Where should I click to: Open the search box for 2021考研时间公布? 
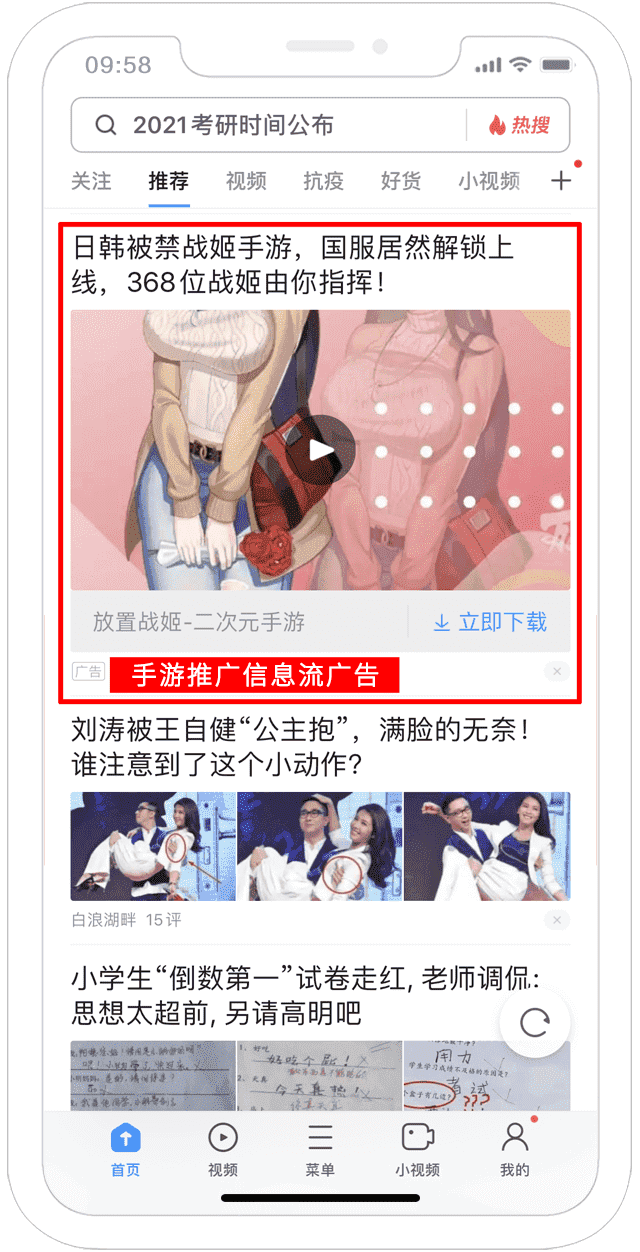(270, 125)
